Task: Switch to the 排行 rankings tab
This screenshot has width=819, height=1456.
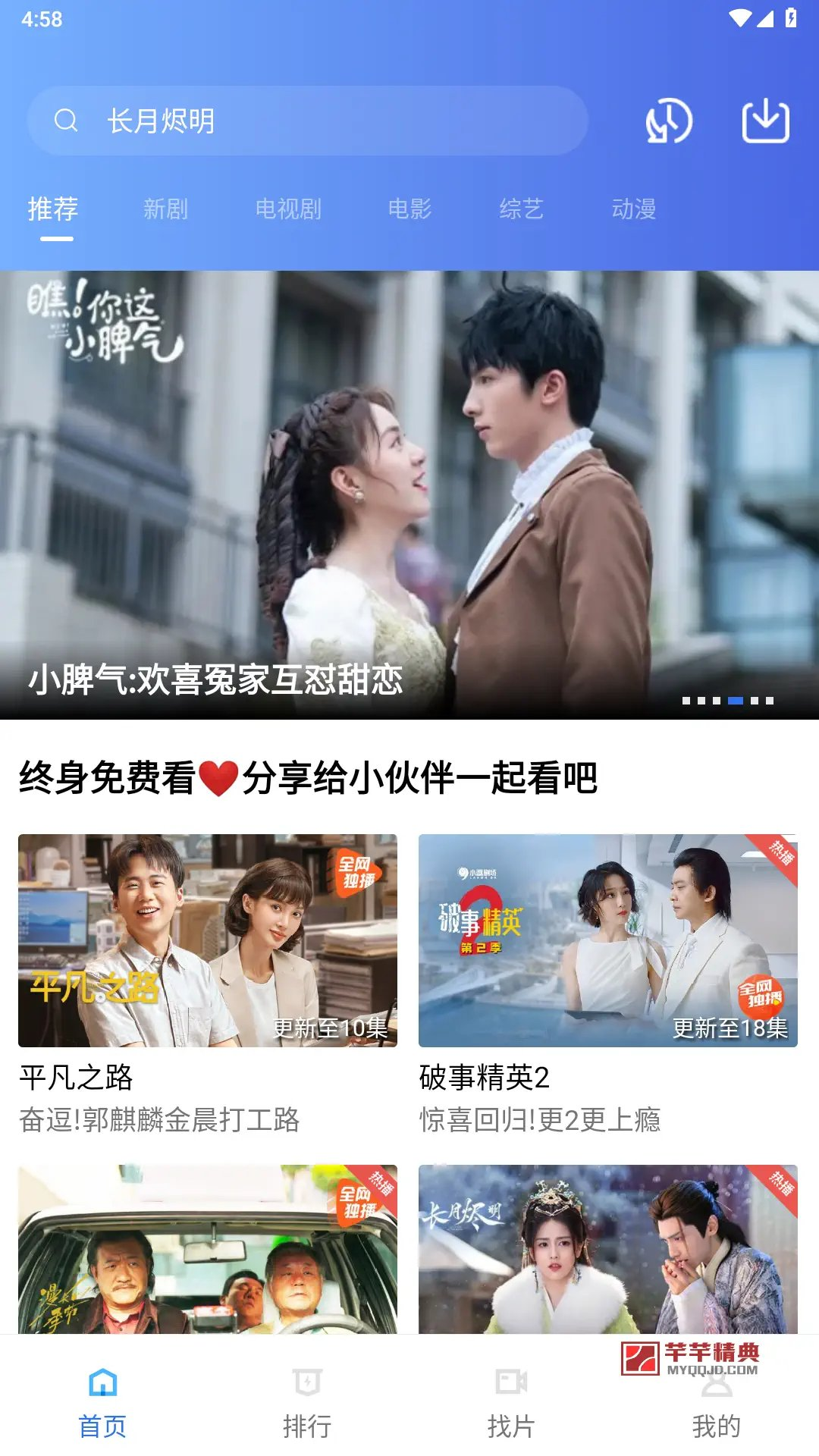Action: (307, 1401)
